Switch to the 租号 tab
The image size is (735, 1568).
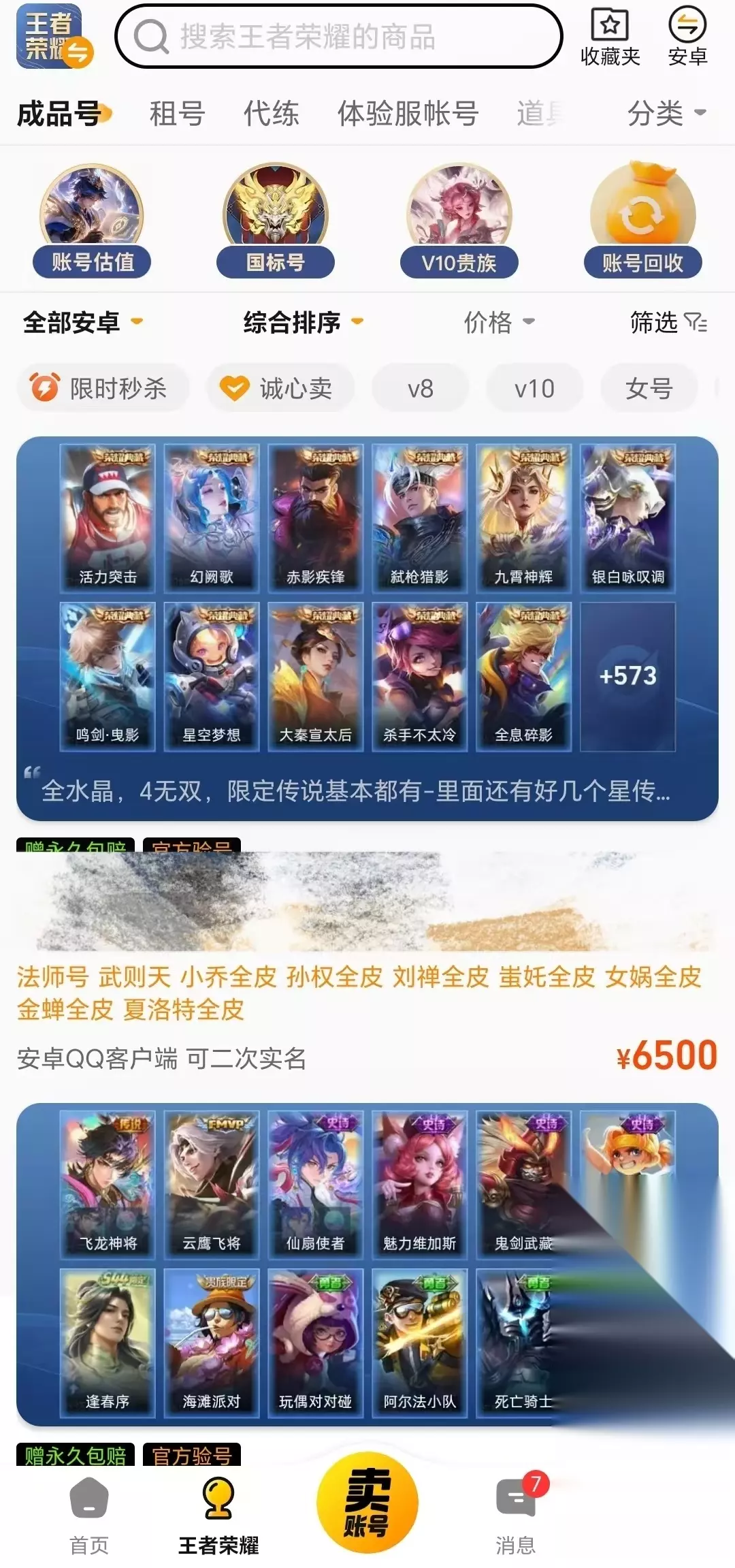177,113
